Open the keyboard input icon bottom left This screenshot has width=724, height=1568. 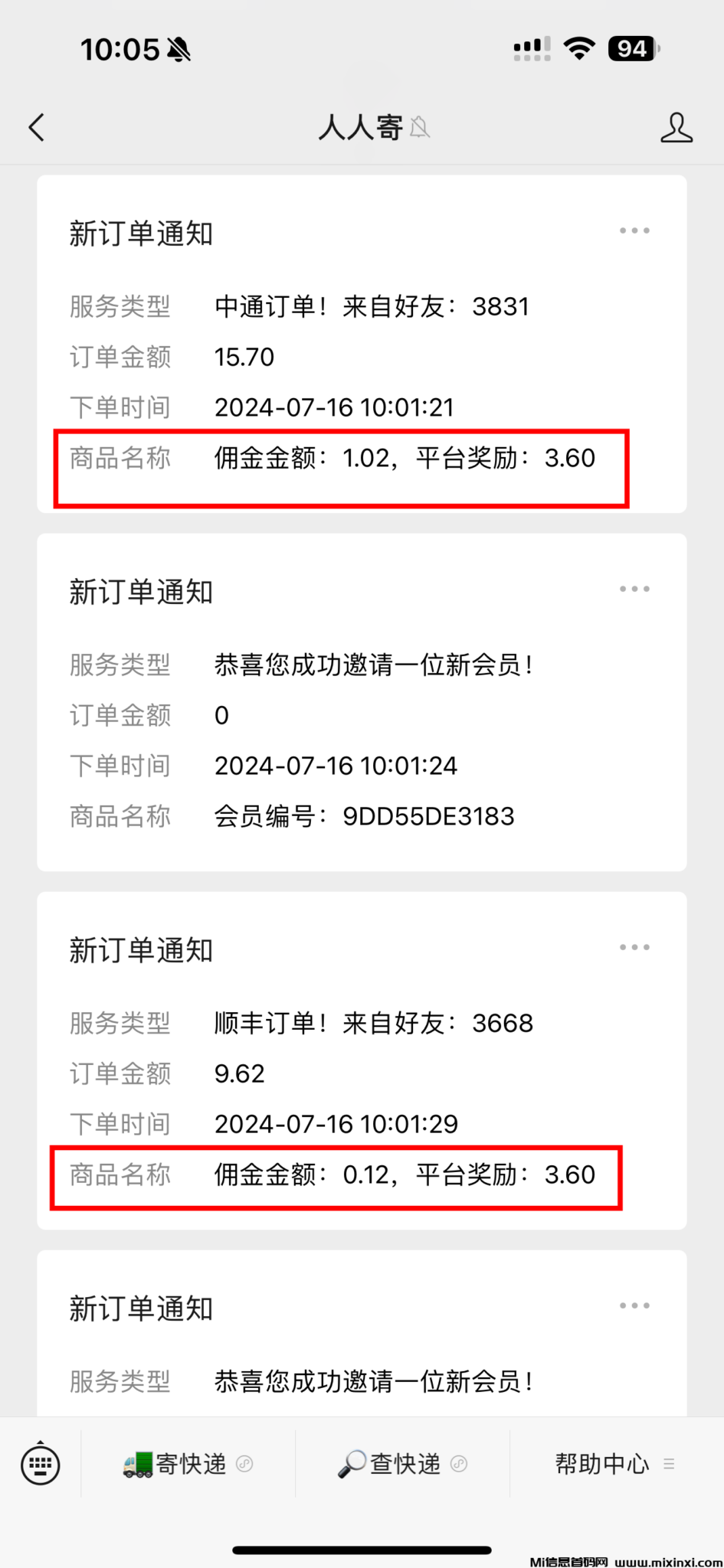click(39, 1464)
